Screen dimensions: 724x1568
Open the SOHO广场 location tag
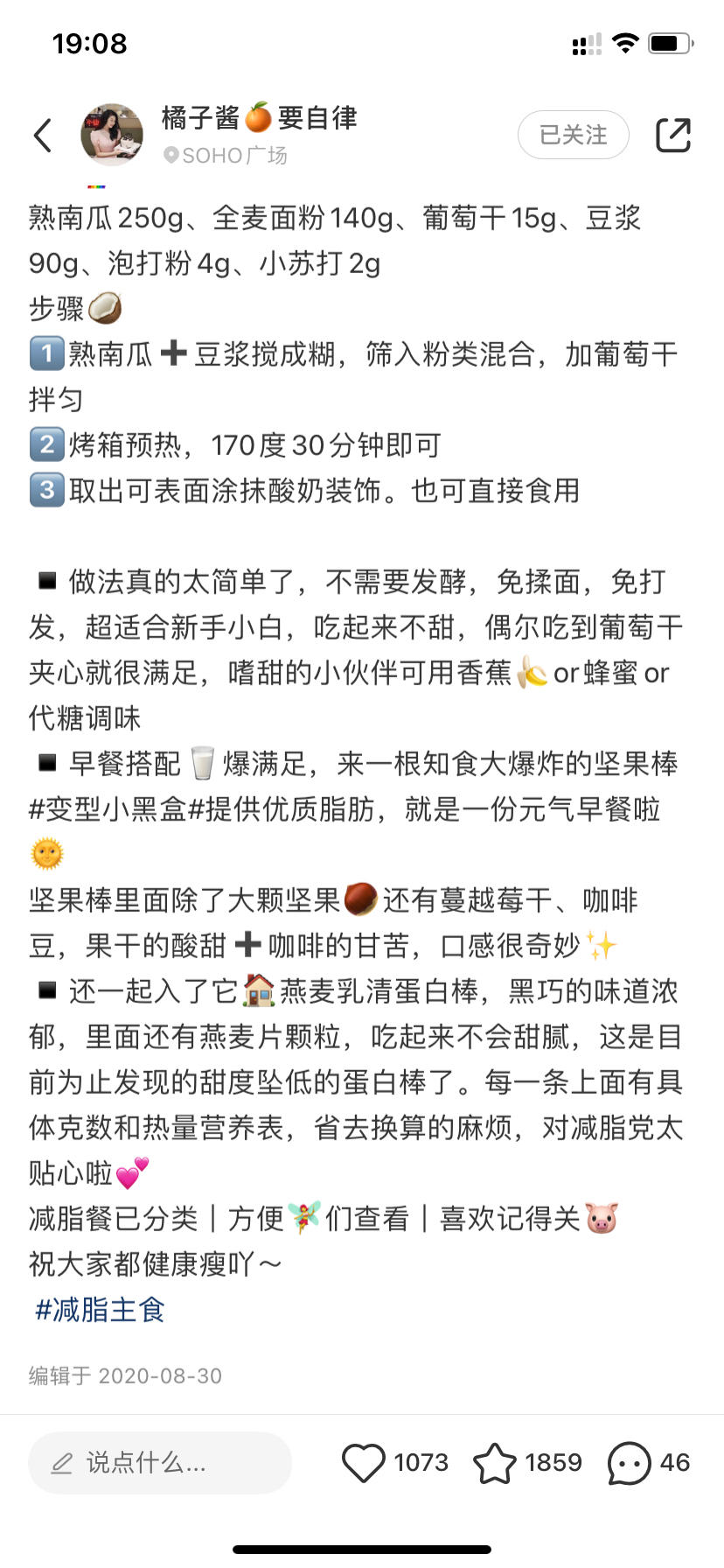point(226,156)
